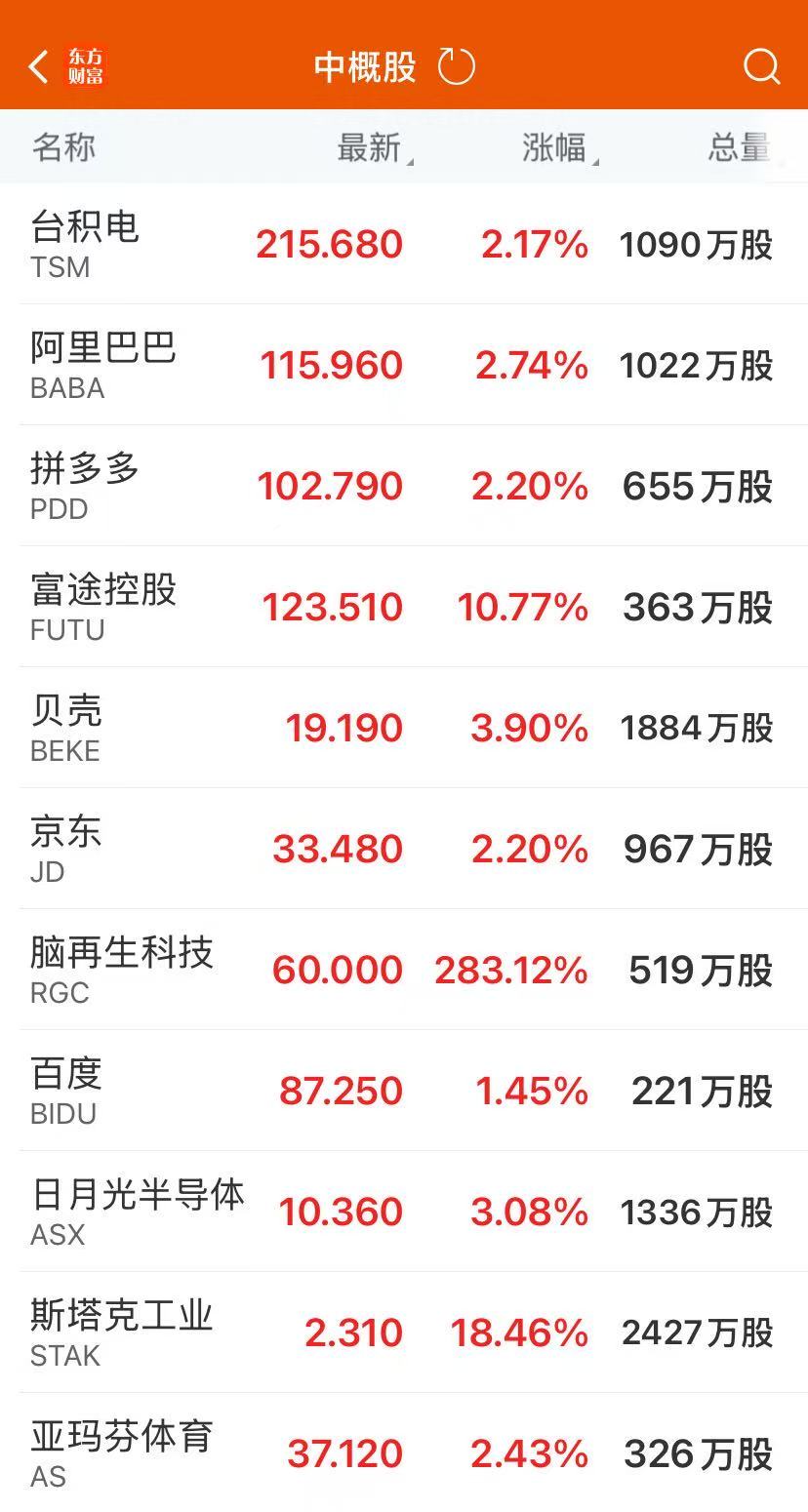The height and width of the screenshot is (1512, 808).
Task: View 斯塔克工业 STAK stock details
Action: tap(404, 1333)
